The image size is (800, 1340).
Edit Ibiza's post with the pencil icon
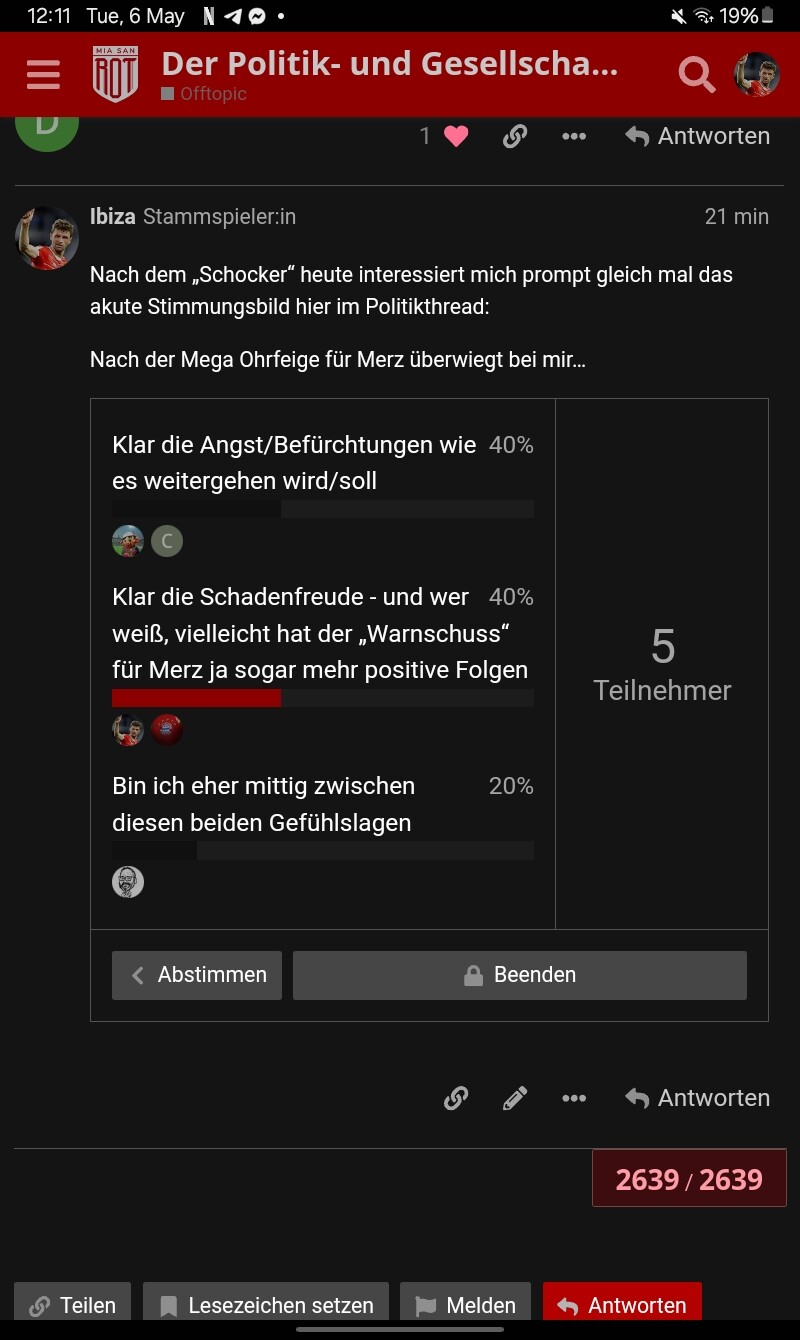tap(515, 1098)
